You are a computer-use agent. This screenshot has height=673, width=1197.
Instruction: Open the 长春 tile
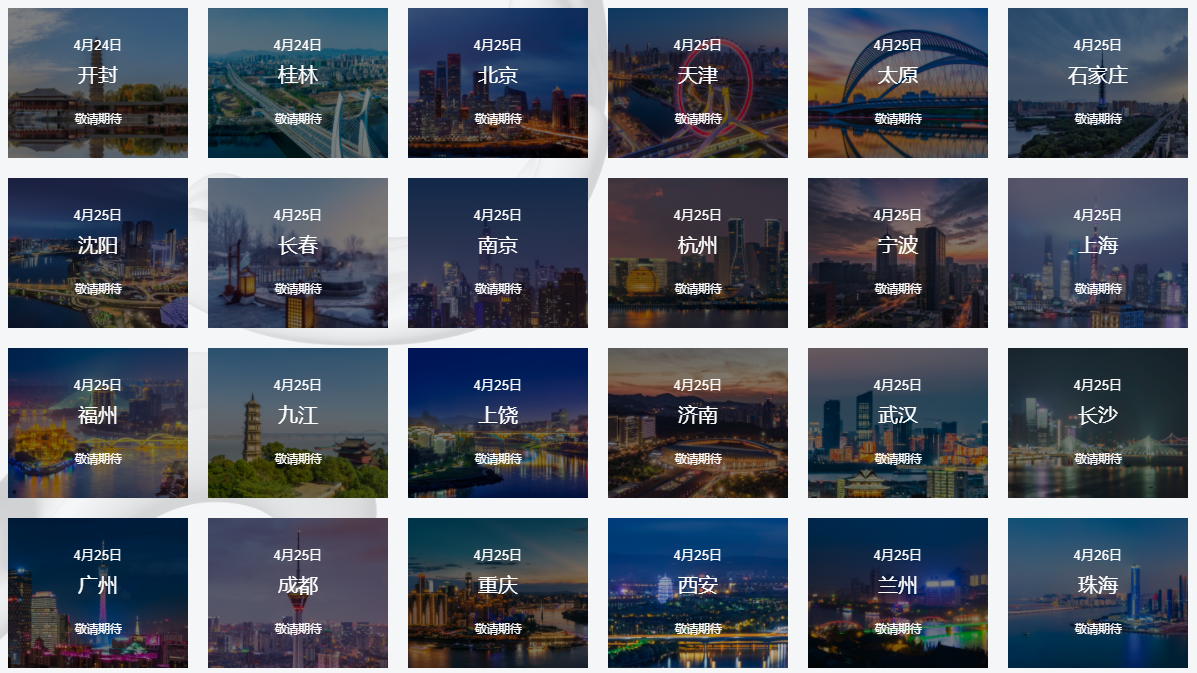pyautogui.click(x=298, y=253)
